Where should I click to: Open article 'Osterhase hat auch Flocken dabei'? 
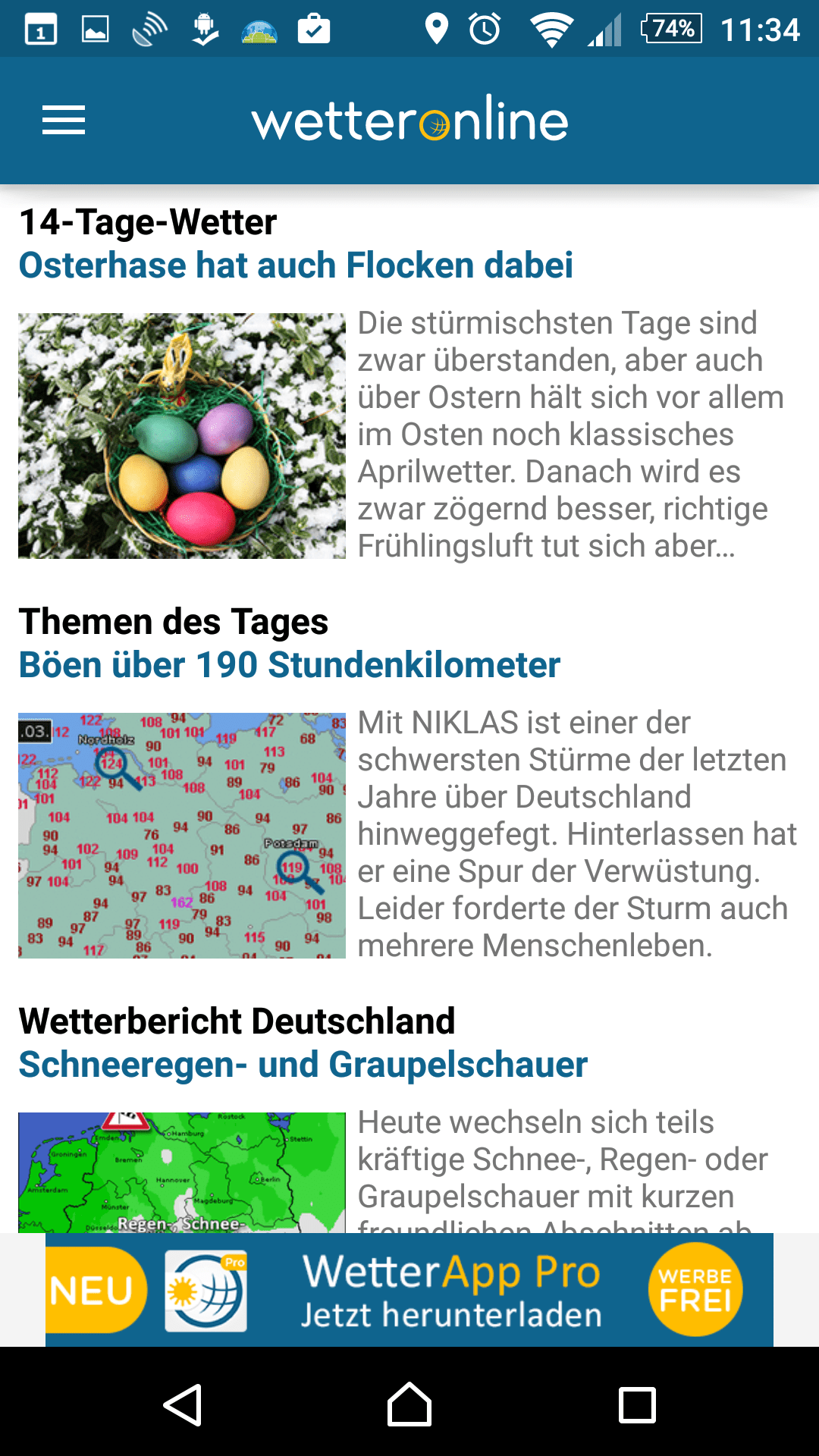tap(296, 265)
